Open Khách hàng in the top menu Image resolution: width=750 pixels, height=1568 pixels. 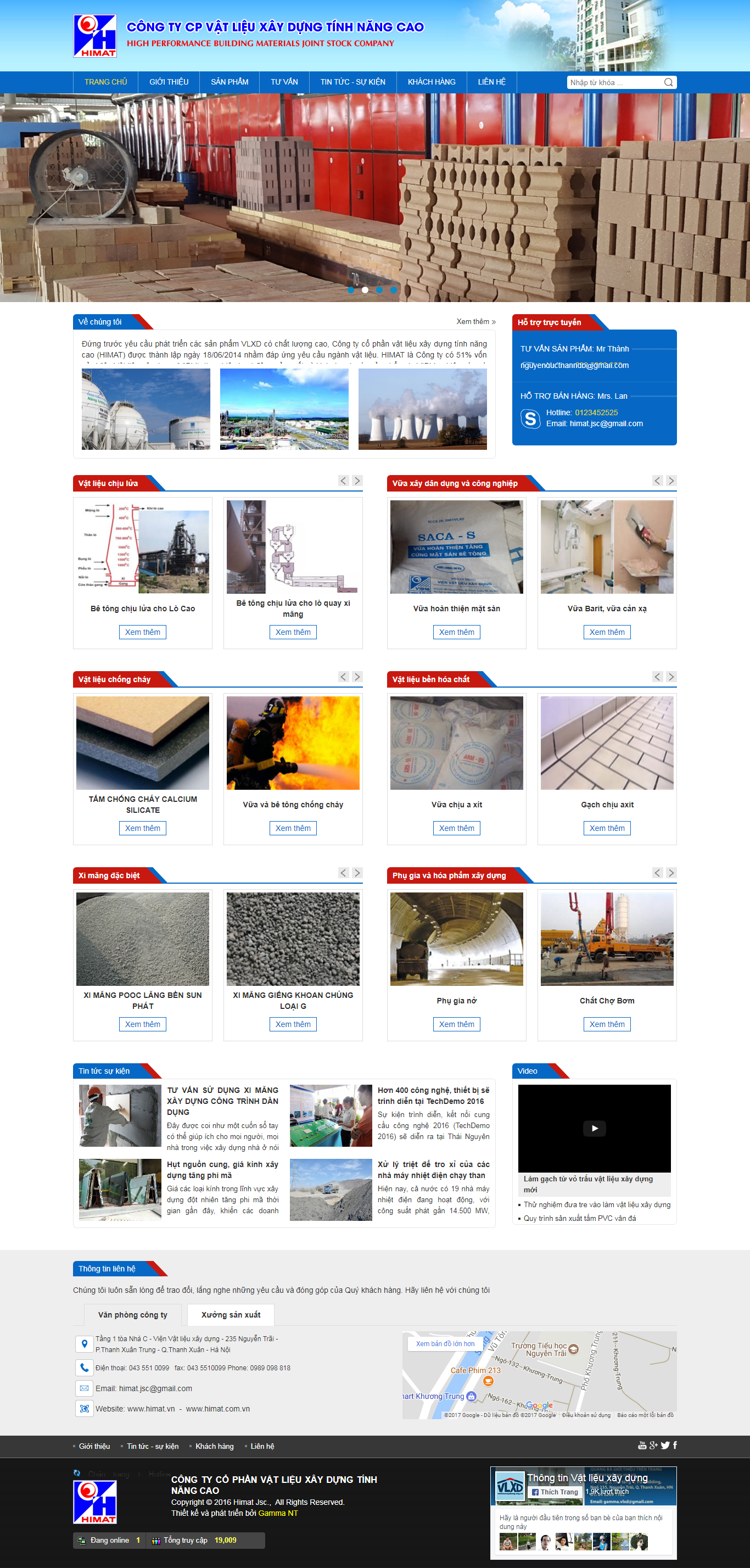(431, 82)
